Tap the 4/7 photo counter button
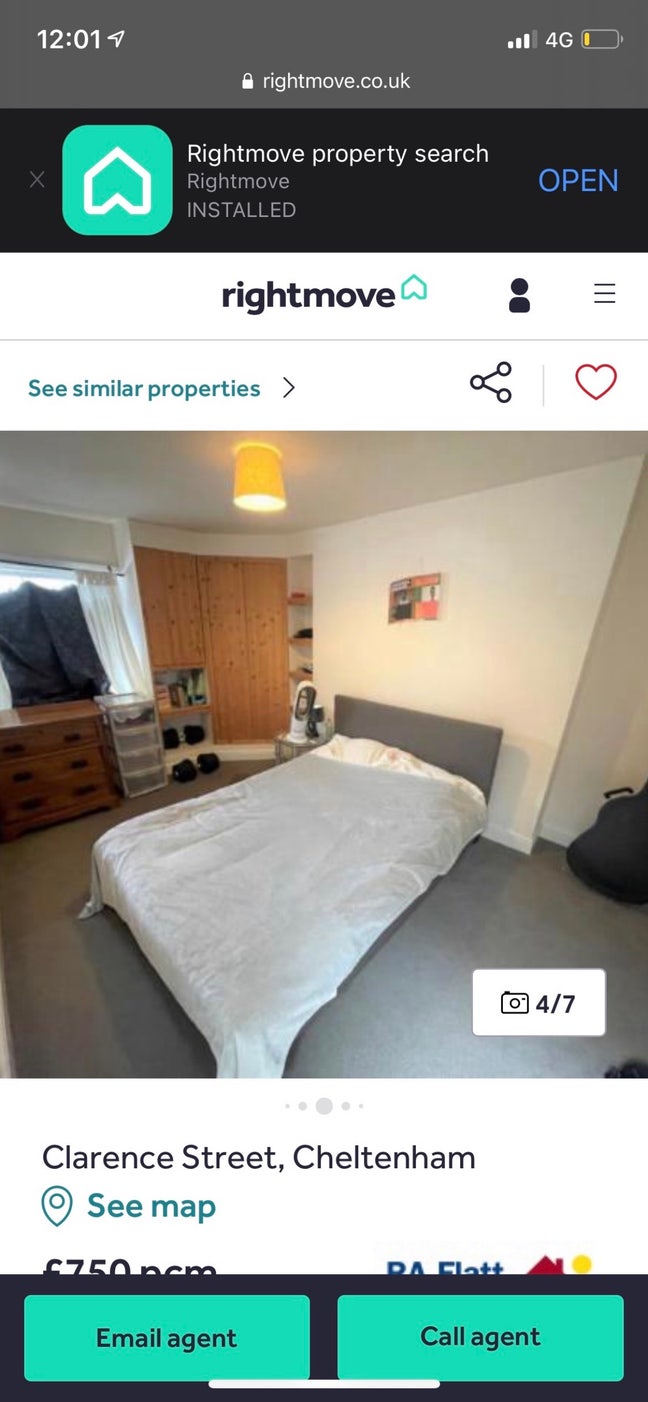Image resolution: width=648 pixels, height=1402 pixels. [539, 1002]
